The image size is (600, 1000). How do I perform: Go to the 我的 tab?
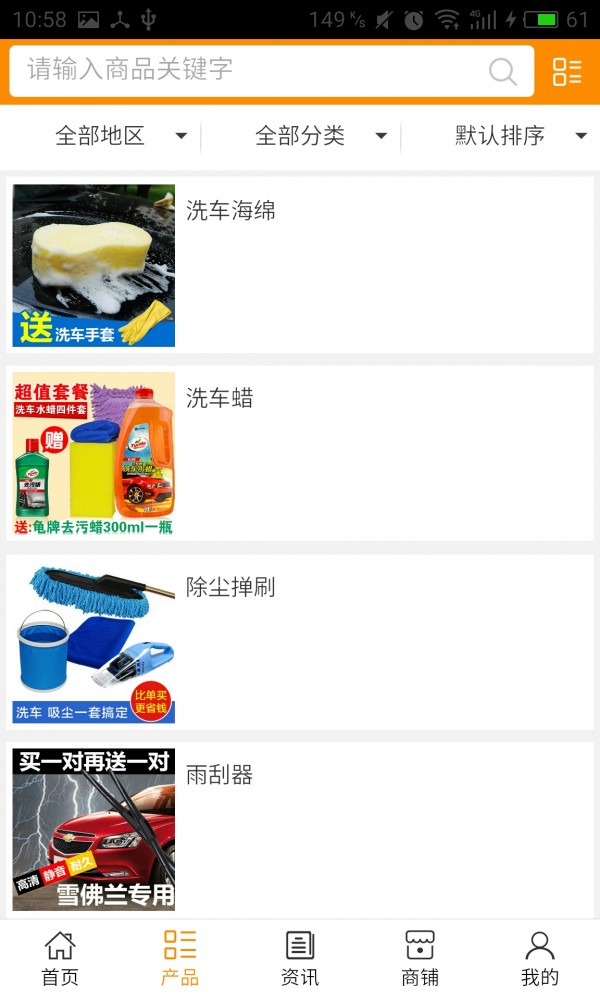coord(540,959)
